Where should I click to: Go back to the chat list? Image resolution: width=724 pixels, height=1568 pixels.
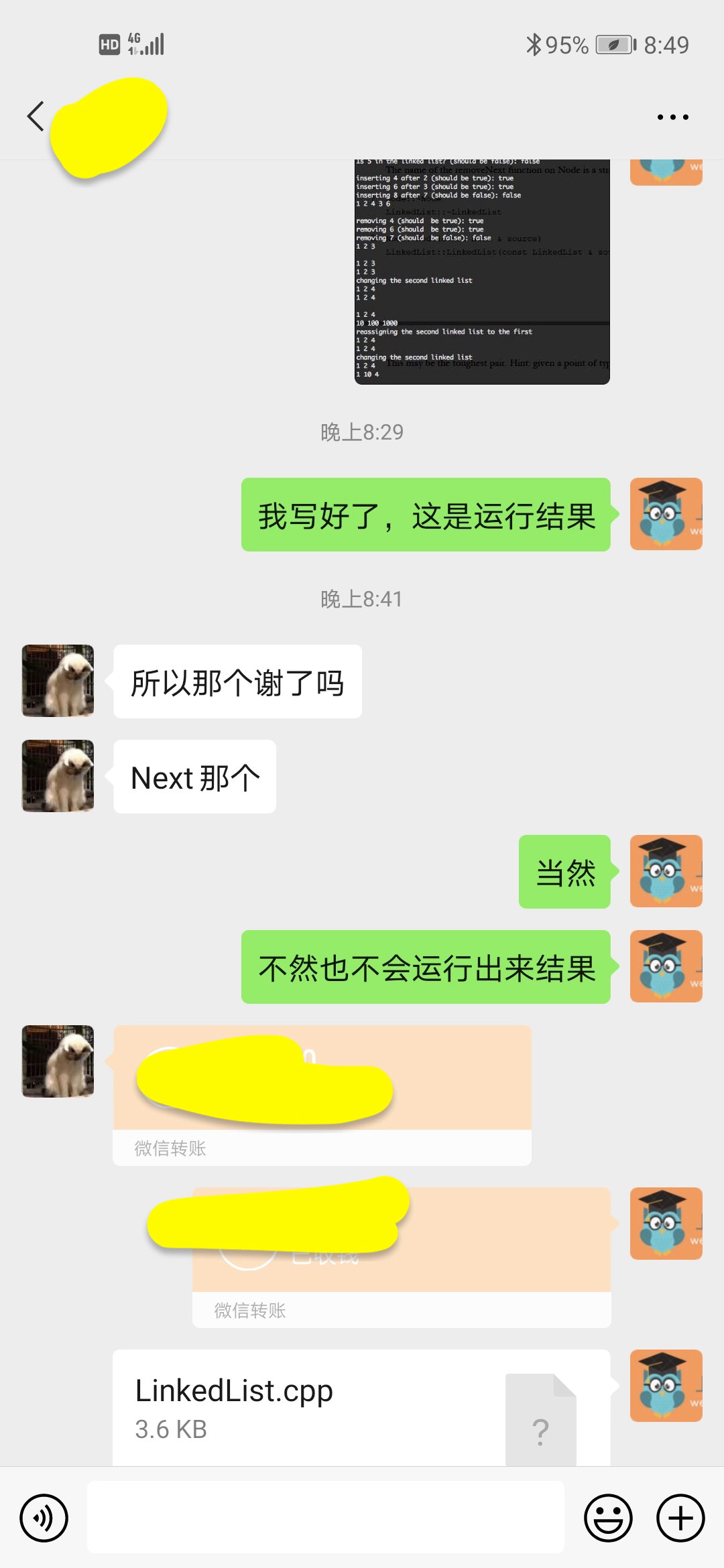(36, 117)
